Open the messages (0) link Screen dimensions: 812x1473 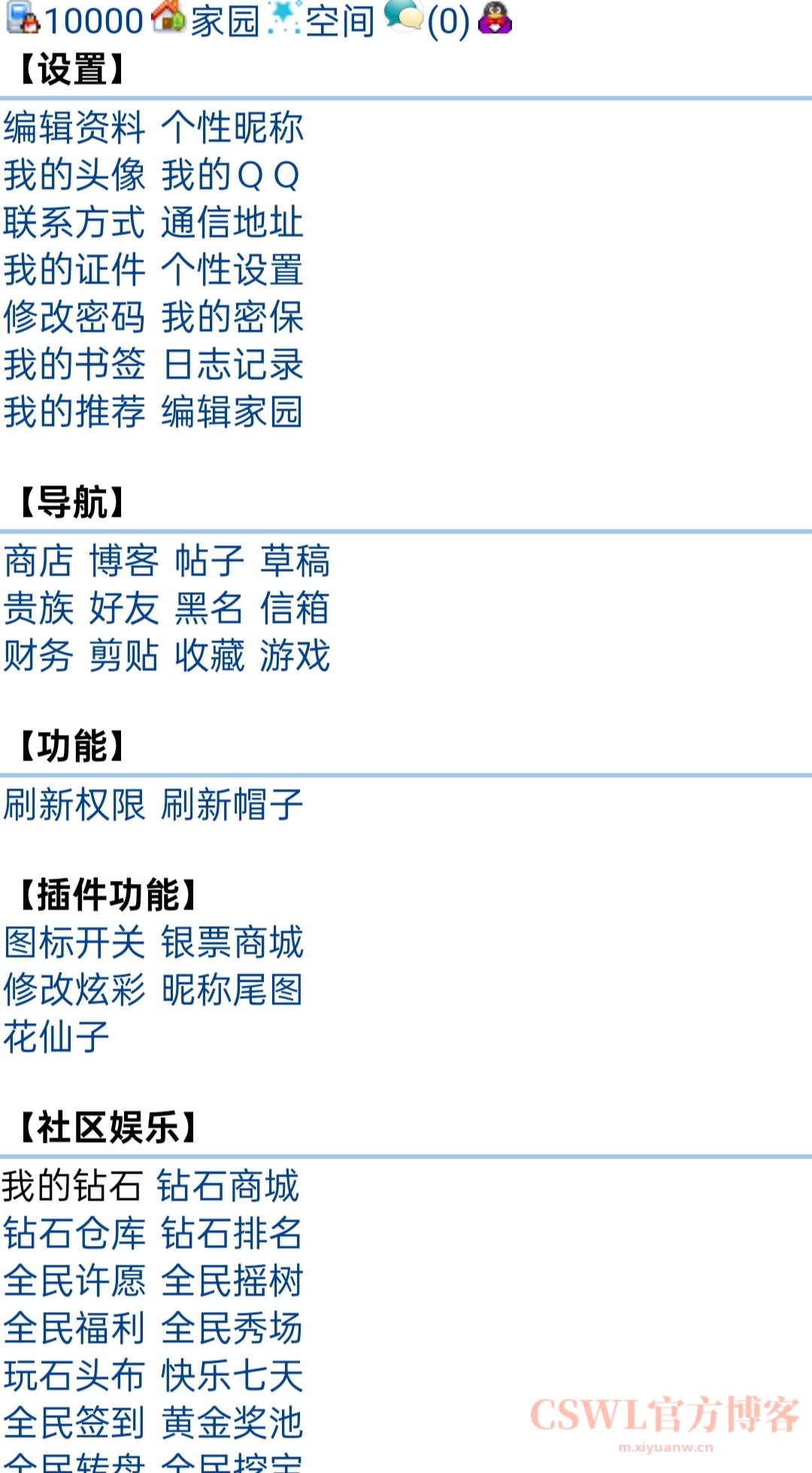[x=447, y=21]
